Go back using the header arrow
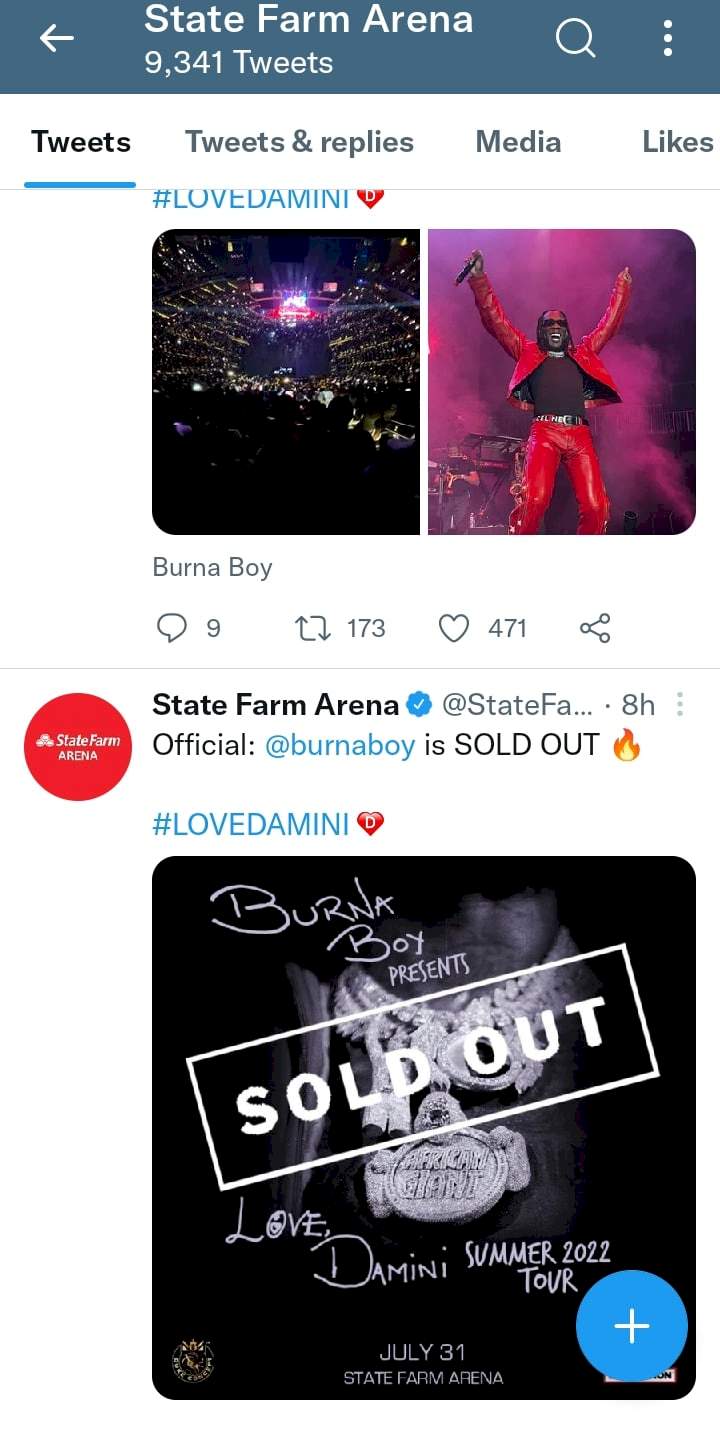720x1431 pixels. point(57,39)
